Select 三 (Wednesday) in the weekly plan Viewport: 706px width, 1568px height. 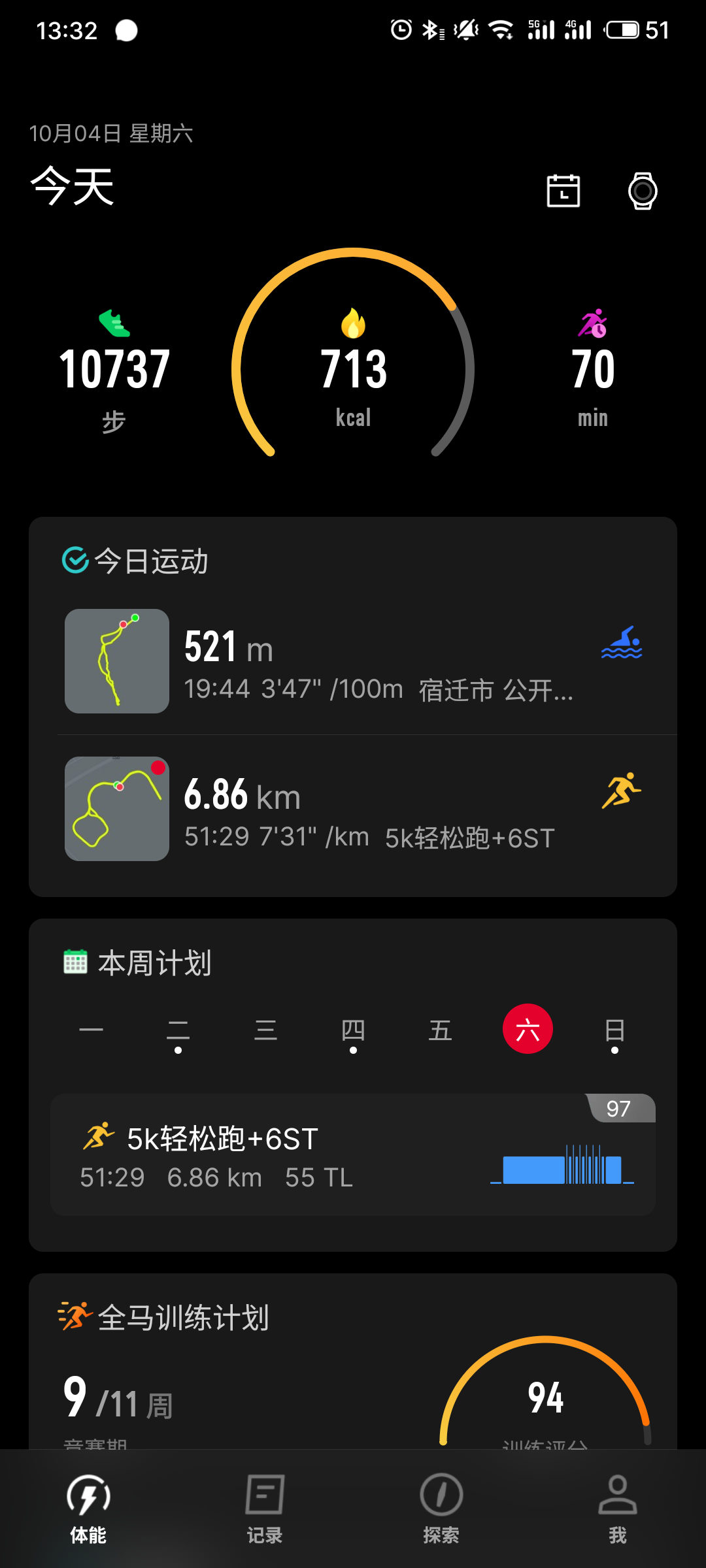click(x=265, y=1030)
